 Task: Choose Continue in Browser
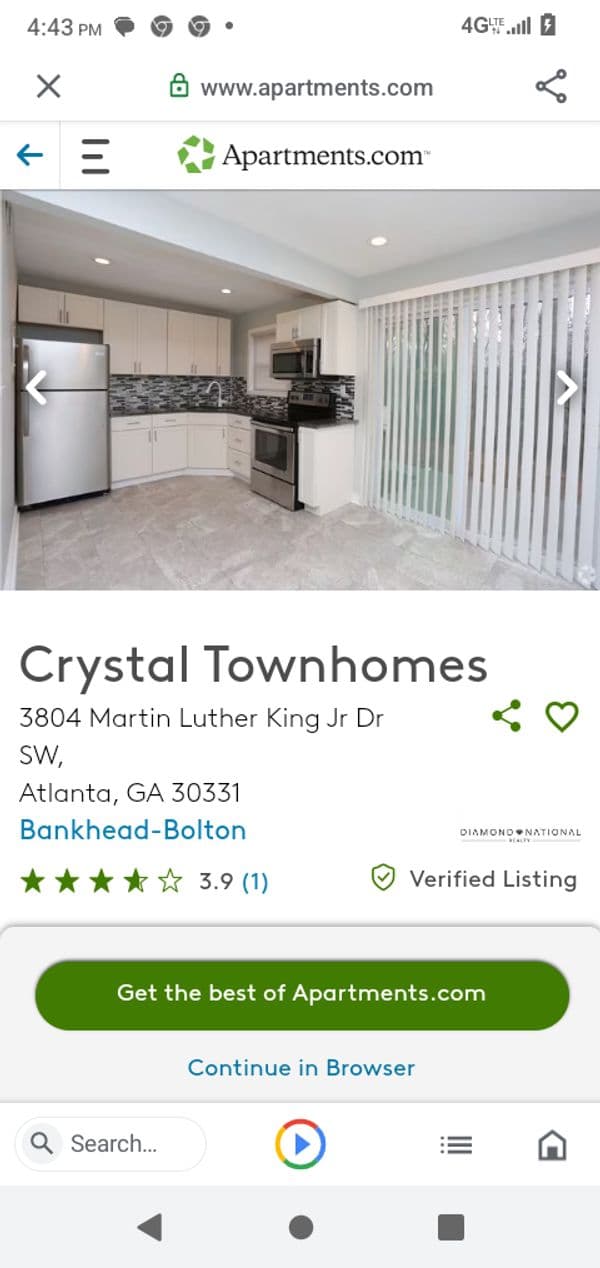point(301,1067)
